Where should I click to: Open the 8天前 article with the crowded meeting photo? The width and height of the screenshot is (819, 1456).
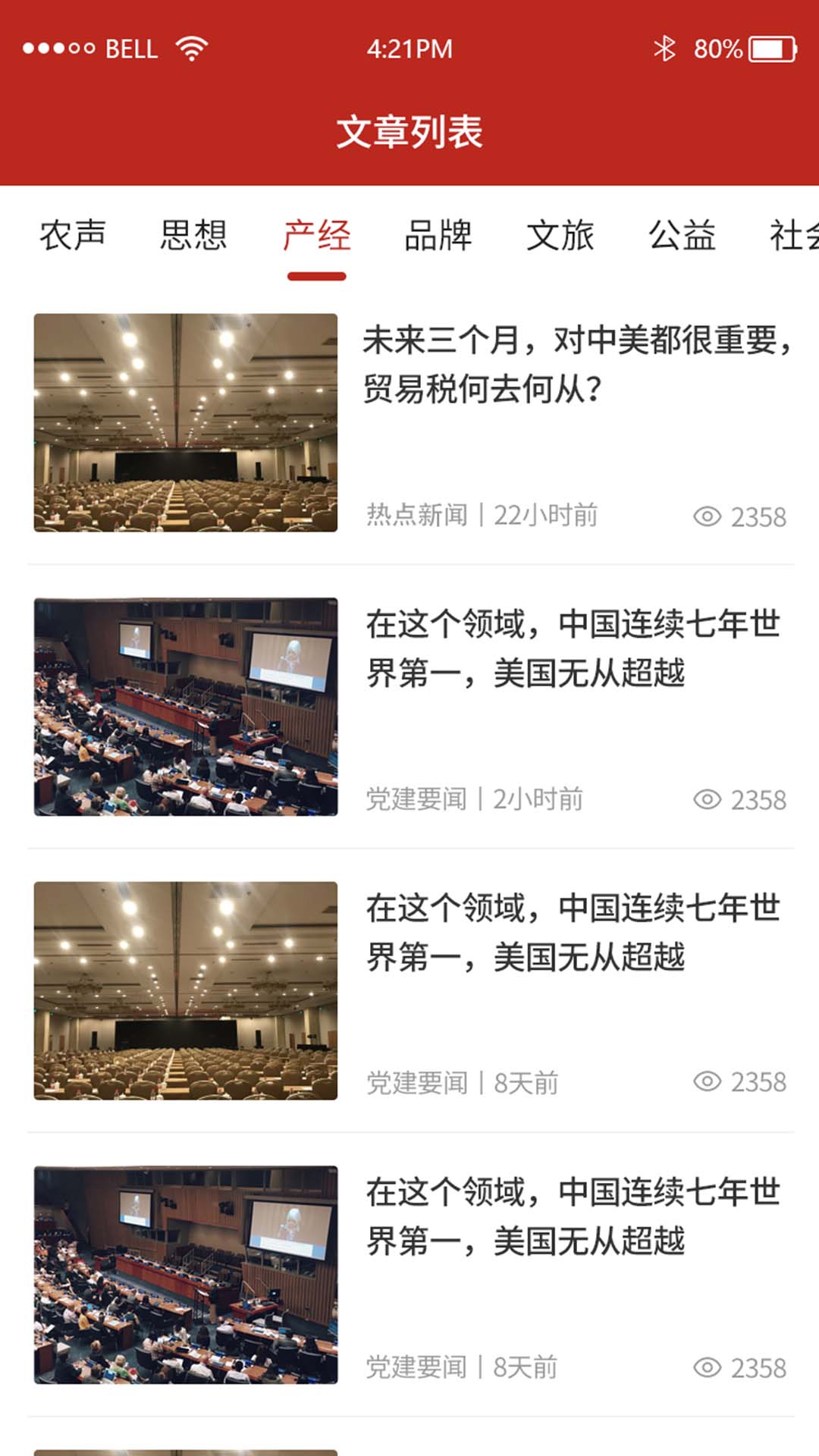[x=573, y=1216]
